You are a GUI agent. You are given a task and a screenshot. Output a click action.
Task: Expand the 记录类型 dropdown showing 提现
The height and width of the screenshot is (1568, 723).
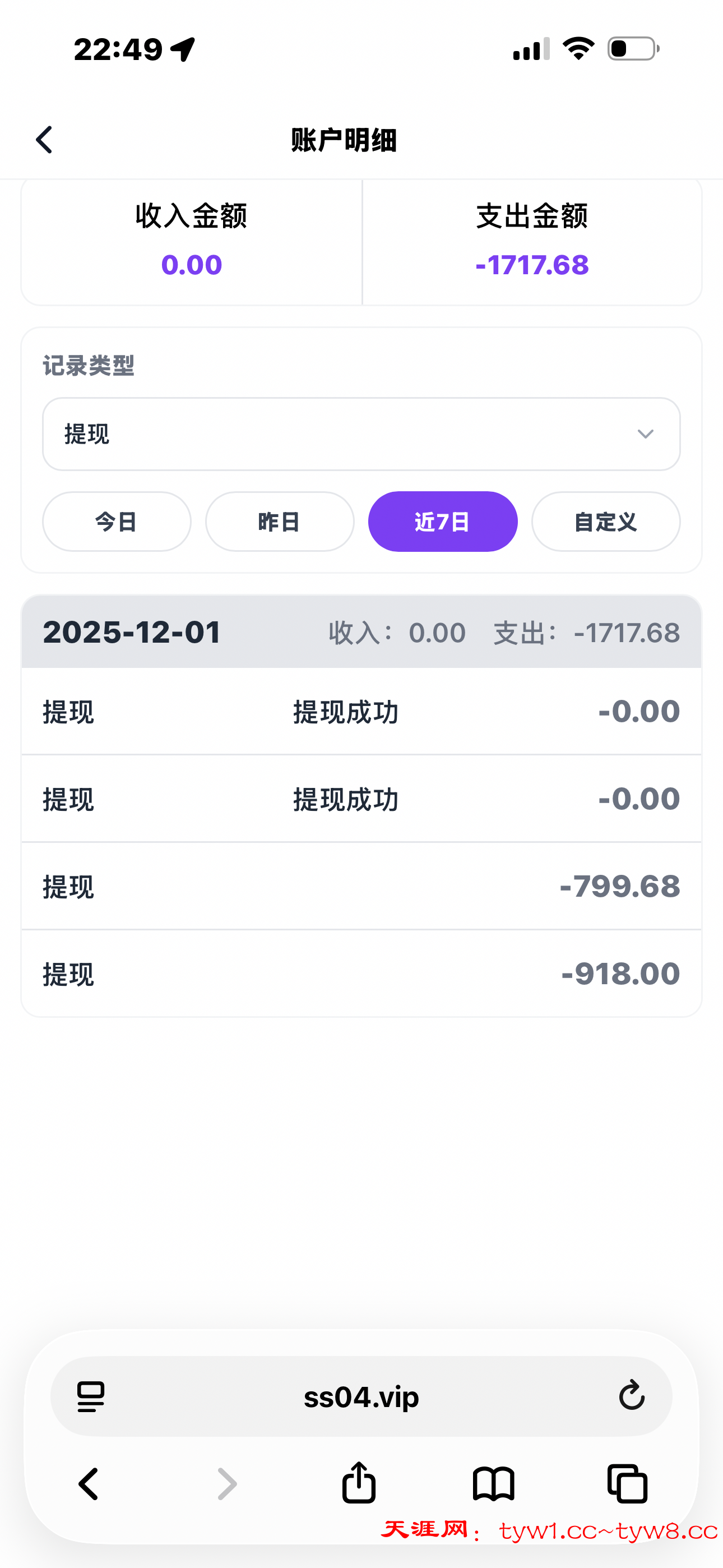tap(361, 434)
